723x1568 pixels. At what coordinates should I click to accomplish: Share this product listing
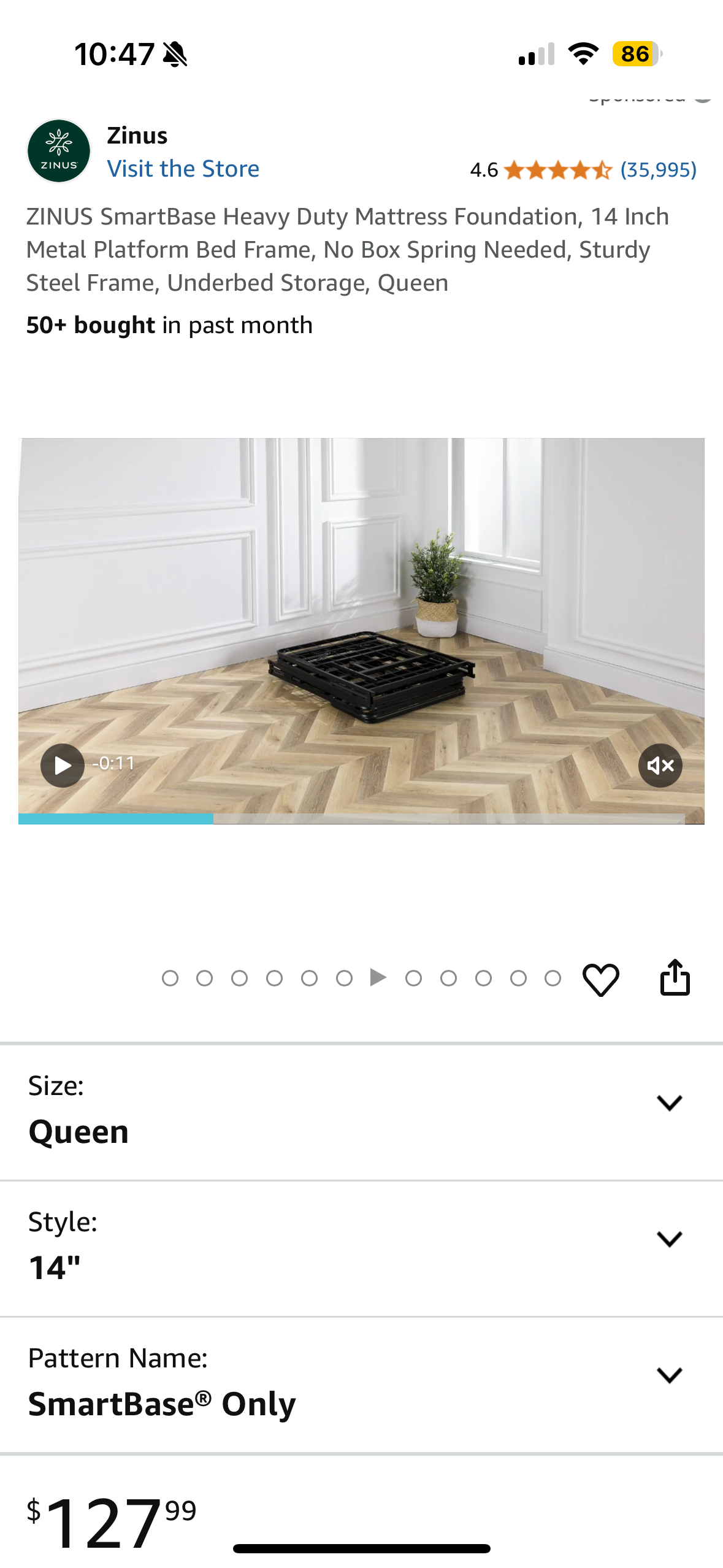[x=675, y=977]
